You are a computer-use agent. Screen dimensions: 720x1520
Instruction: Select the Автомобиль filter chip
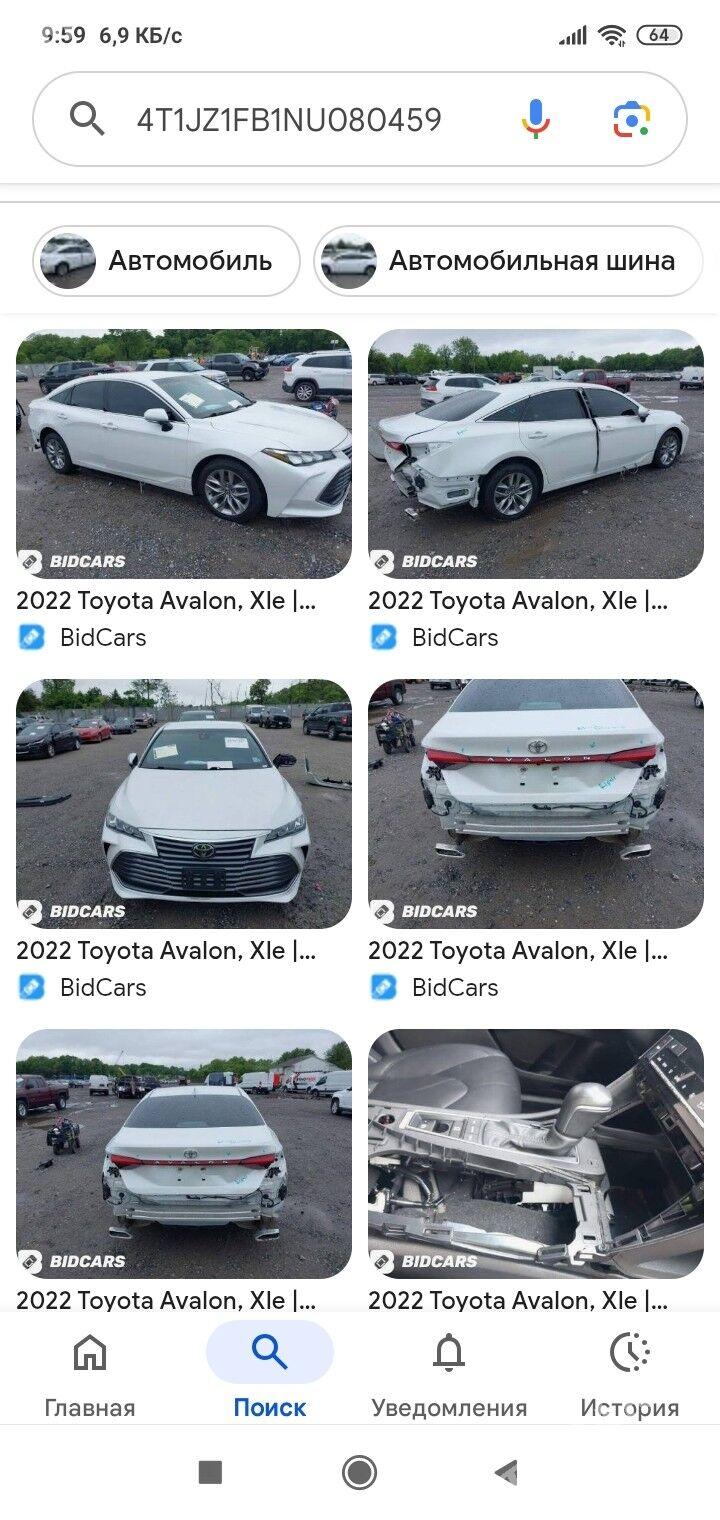(167, 261)
